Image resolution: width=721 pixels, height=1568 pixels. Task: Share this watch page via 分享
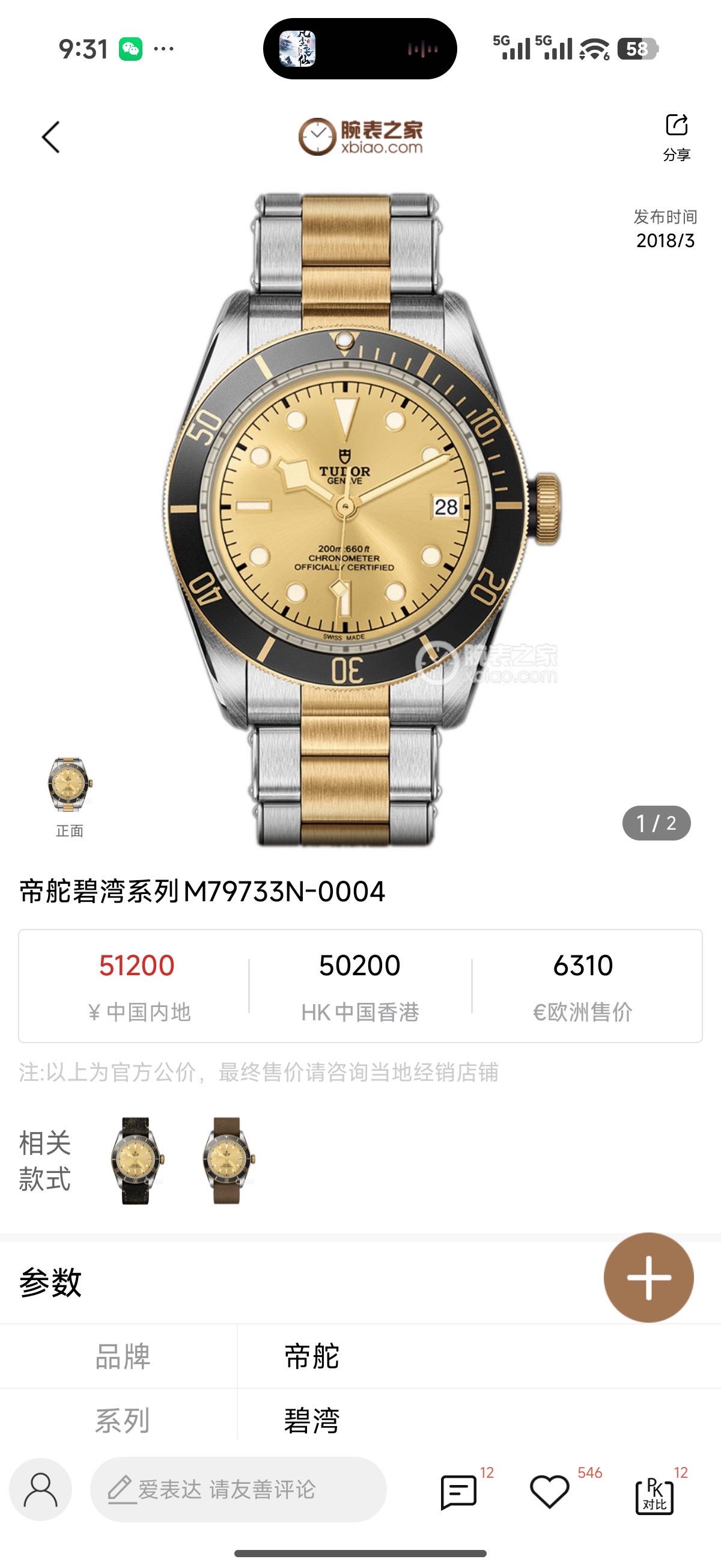[x=676, y=137]
